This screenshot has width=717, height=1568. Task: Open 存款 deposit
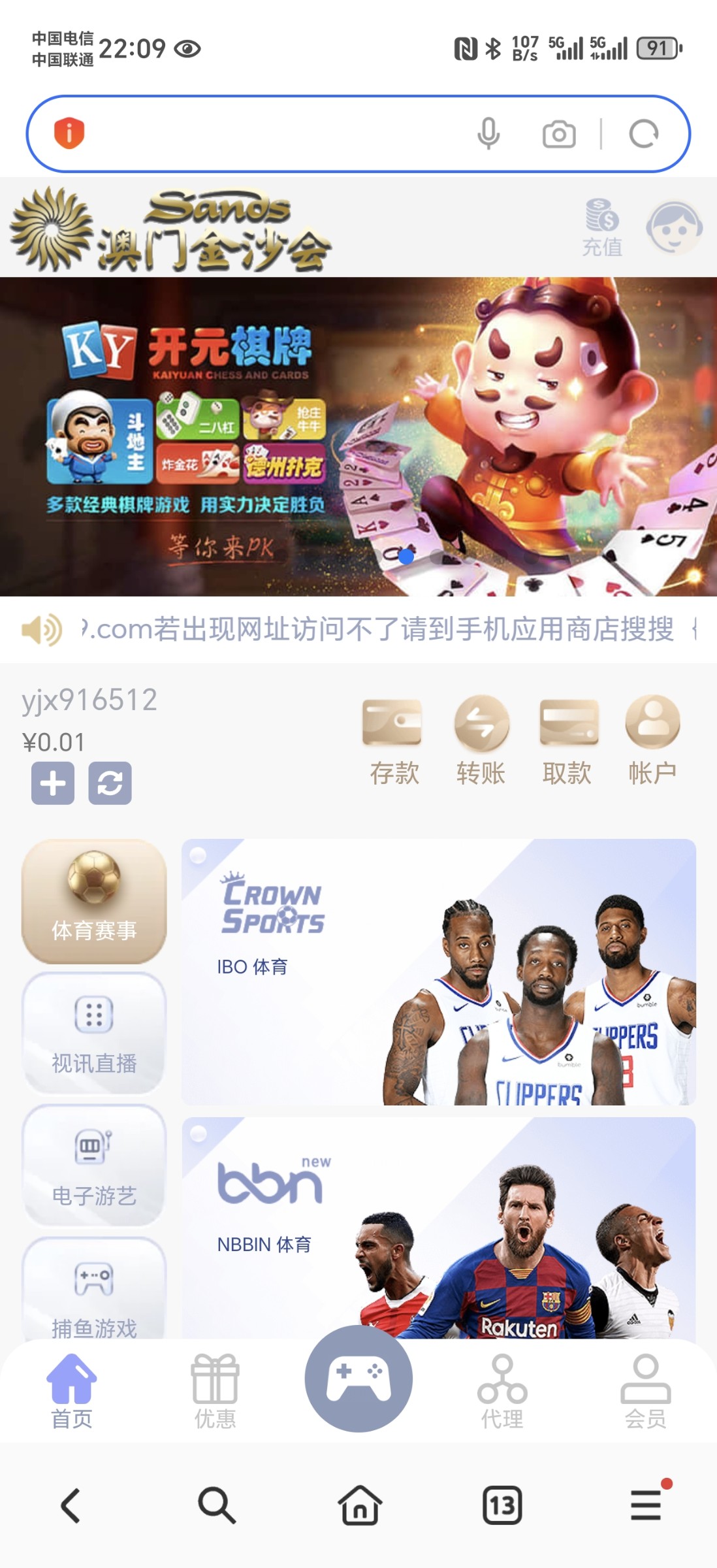[x=394, y=740]
